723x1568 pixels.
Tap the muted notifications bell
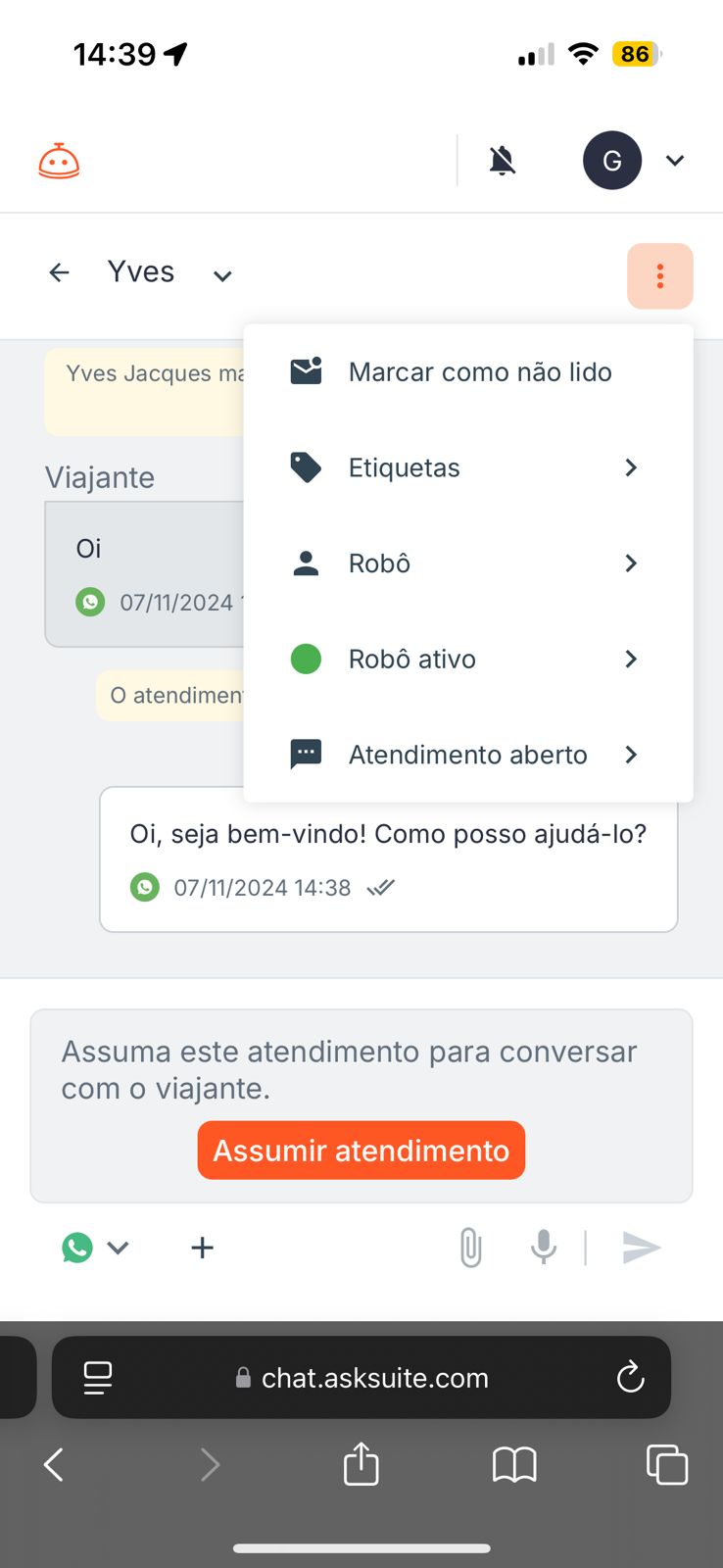coord(503,160)
